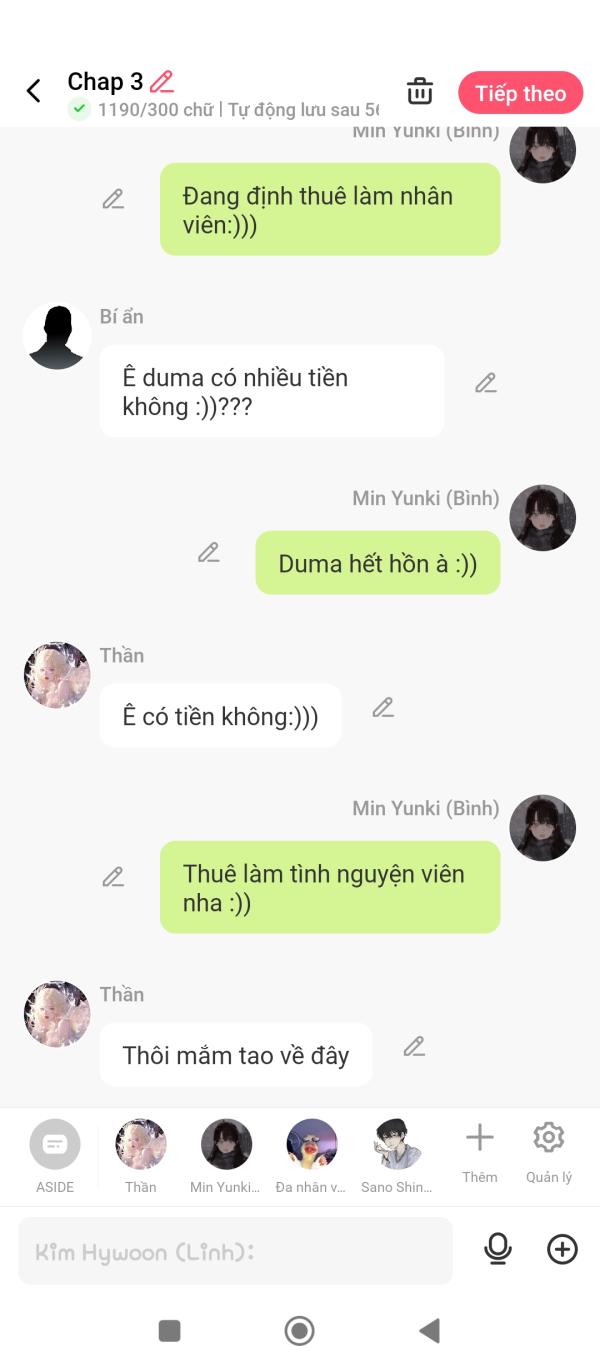Image resolution: width=600 pixels, height=1367 pixels.
Task: Open Quản lý character settings
Action: [549, 1152]
